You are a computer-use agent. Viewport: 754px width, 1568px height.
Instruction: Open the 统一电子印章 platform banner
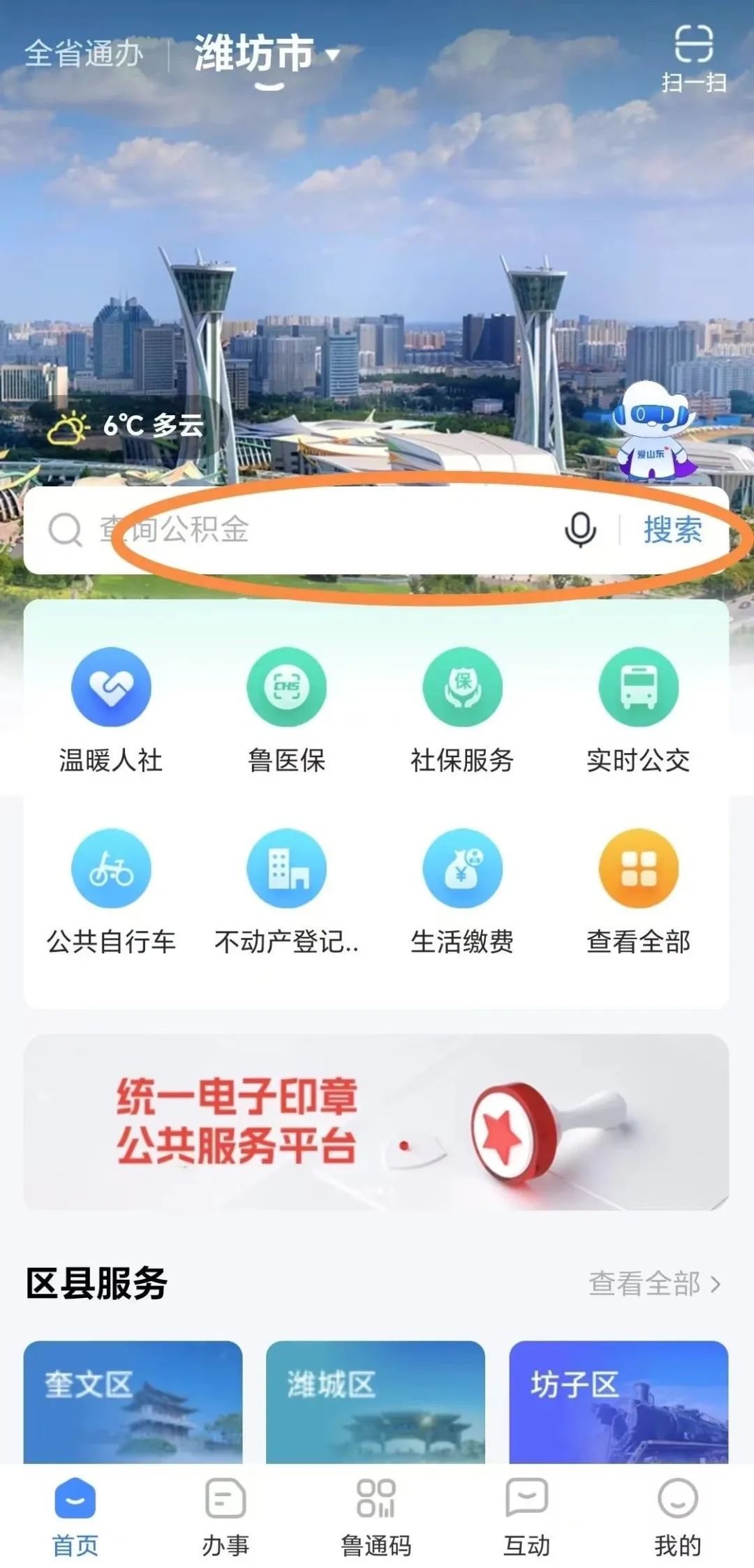click(x=376, y=1122)
